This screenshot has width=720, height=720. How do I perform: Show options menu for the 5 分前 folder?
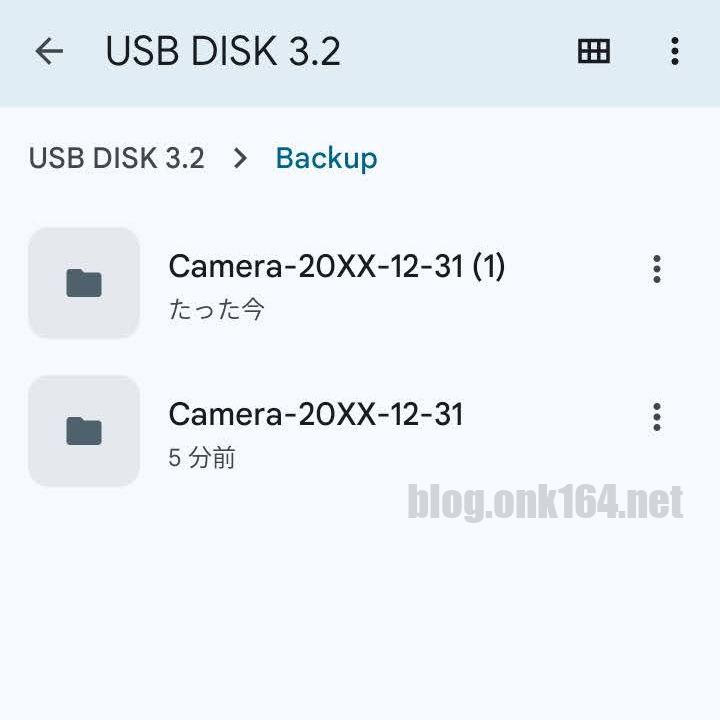point(656,417)
